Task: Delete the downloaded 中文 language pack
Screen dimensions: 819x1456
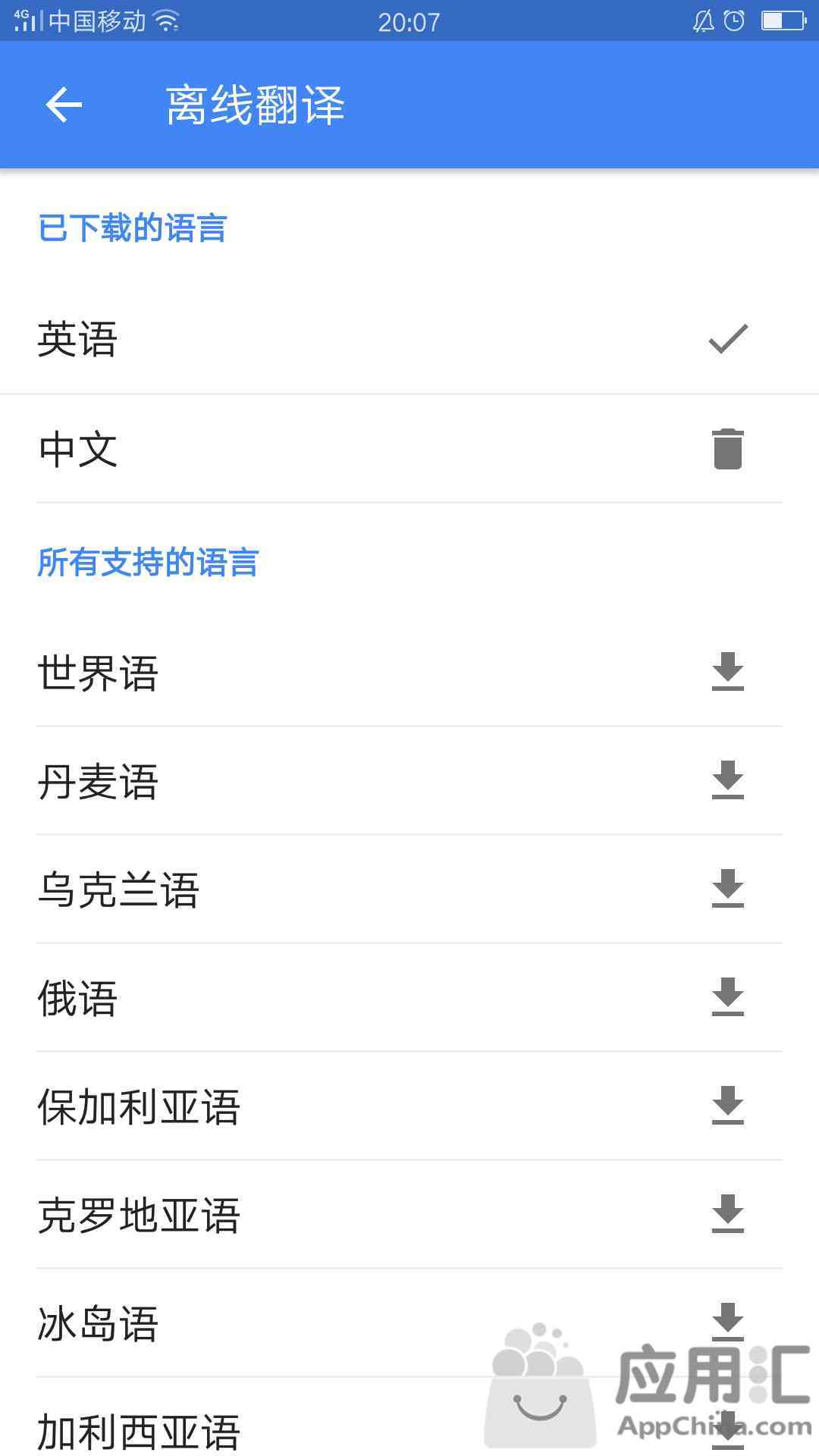Action: pos(727,449)
